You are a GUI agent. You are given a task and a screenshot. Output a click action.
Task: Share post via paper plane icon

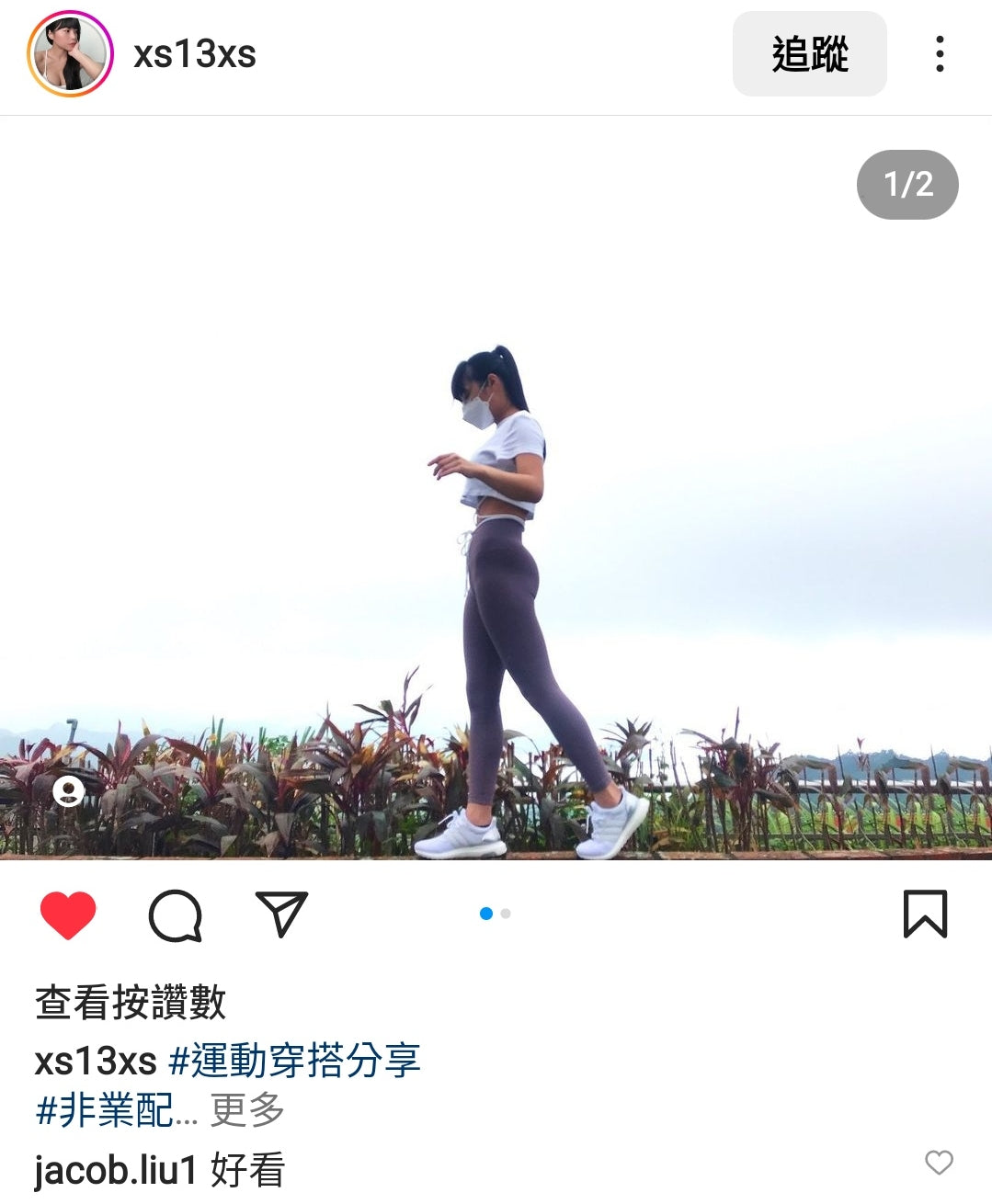coord(281,914)
